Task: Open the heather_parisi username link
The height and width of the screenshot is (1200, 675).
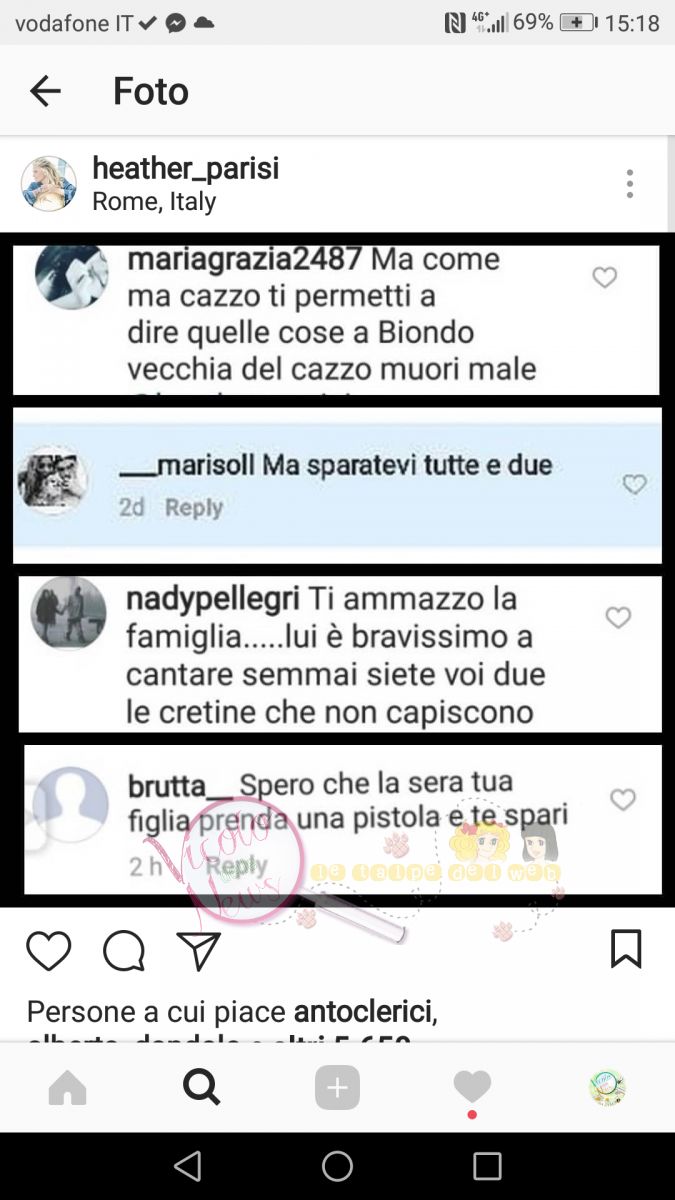Action: click(185, 169)
